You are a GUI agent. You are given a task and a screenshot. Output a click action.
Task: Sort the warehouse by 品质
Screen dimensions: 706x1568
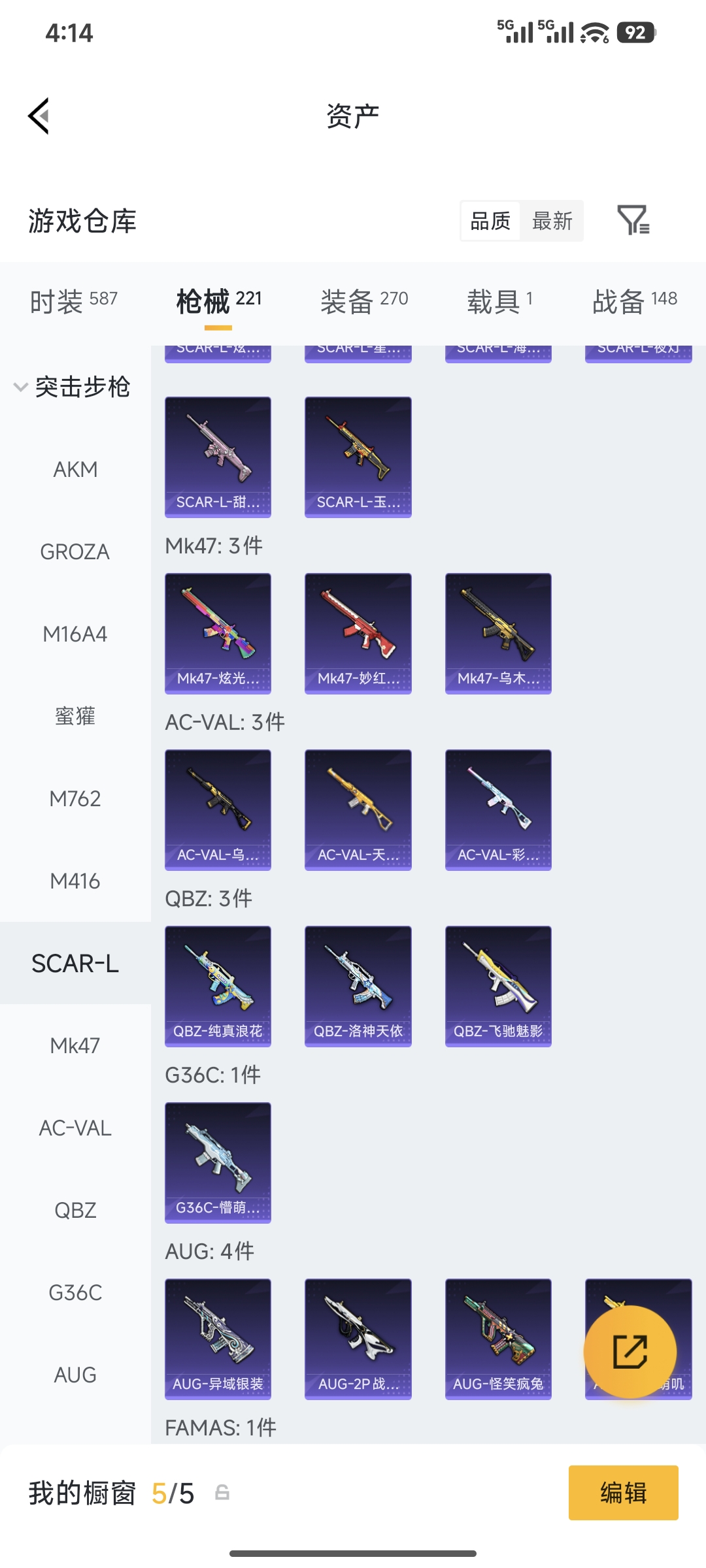point(490,221)
